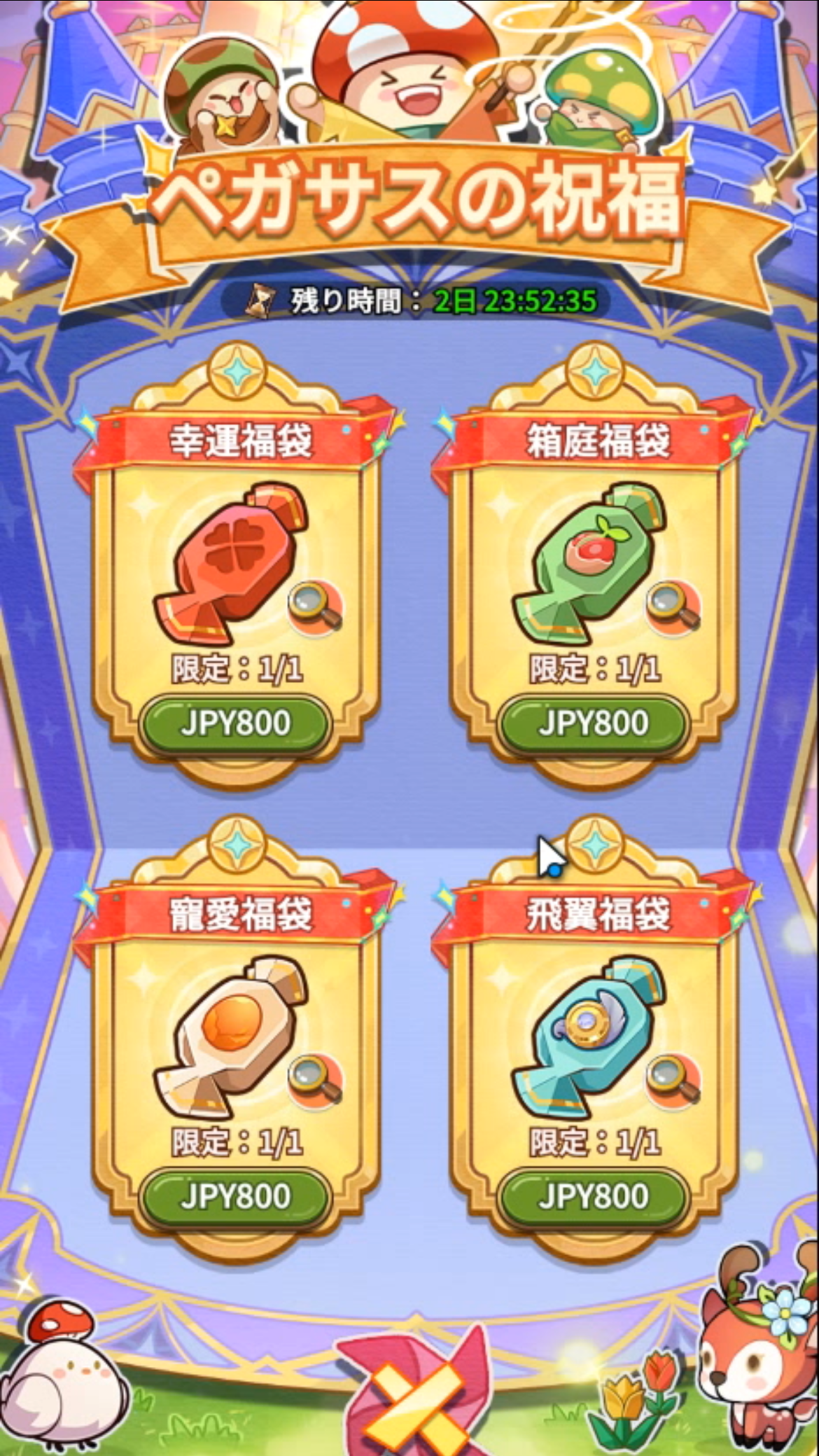This screenshot has width=819, height=1456.
Task: Inspect 箱庭福袋 contents with magnifier icon
Action: tap(673, 606)
